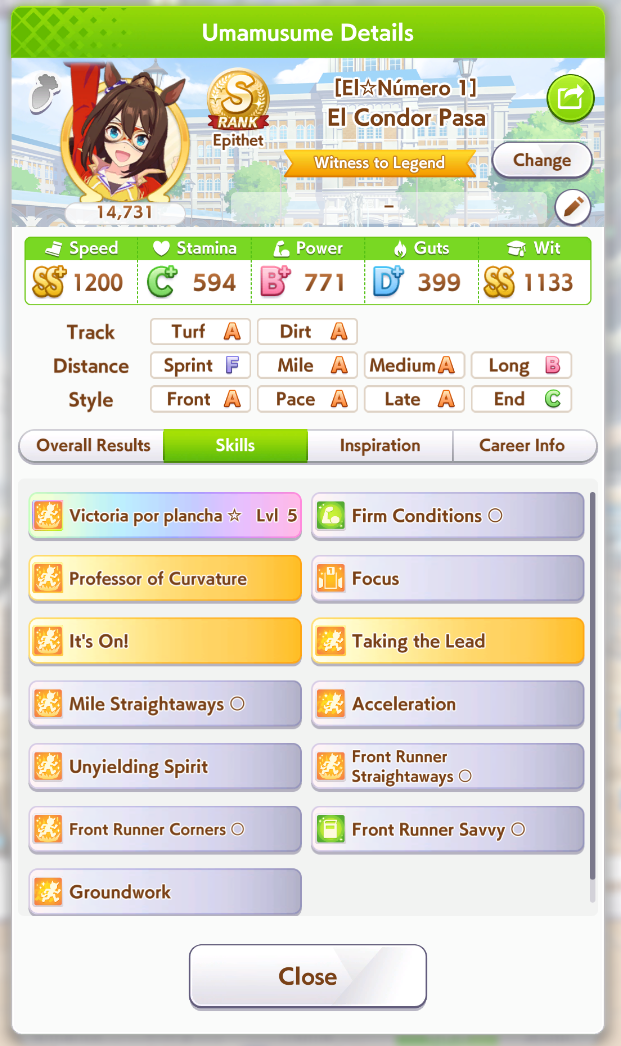Open the Acceleration skill description

pos(447,704)
